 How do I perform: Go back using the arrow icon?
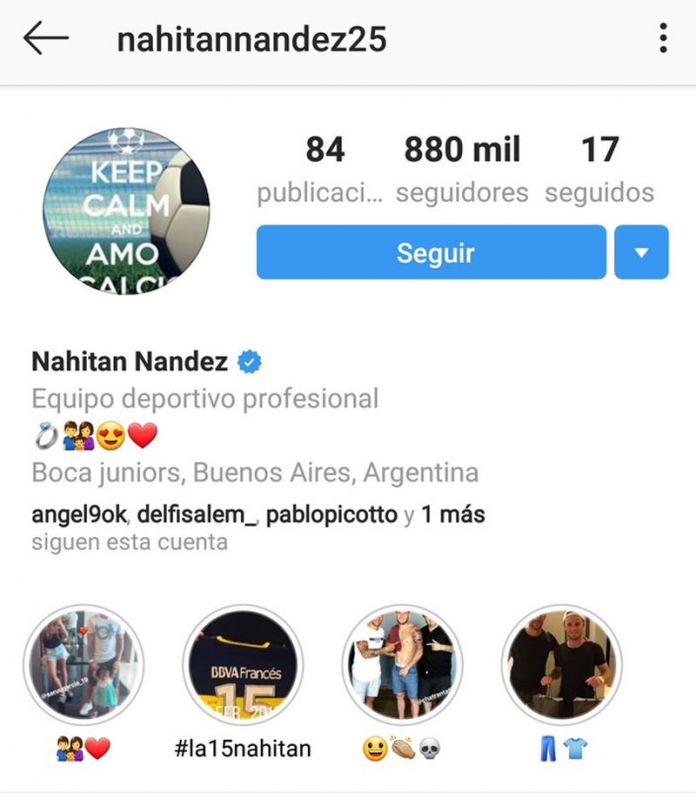point(46,39)
